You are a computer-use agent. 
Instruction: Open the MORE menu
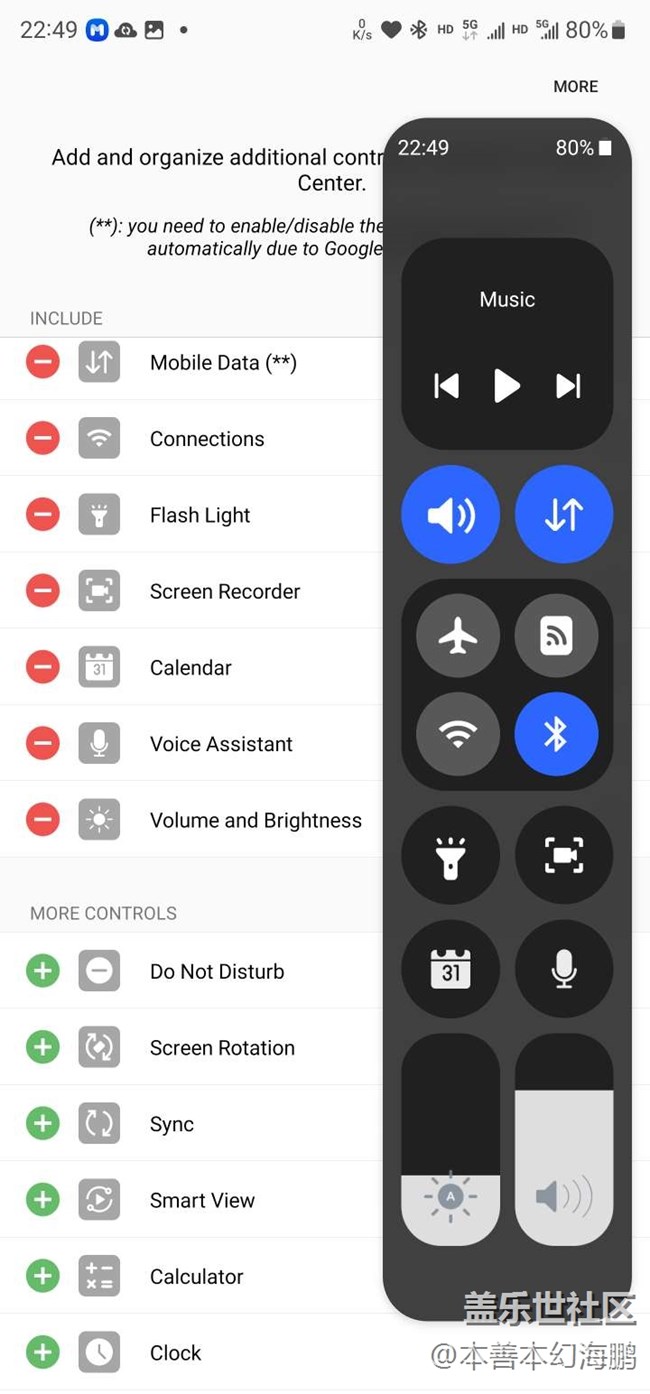click(x=576, y=87)
